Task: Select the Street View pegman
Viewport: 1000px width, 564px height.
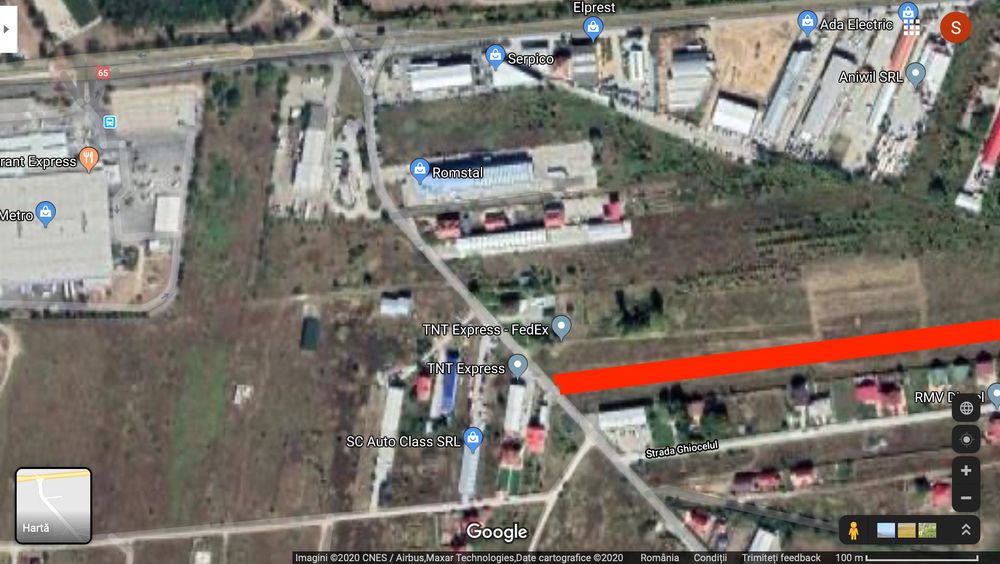Action: click(853, 530)
